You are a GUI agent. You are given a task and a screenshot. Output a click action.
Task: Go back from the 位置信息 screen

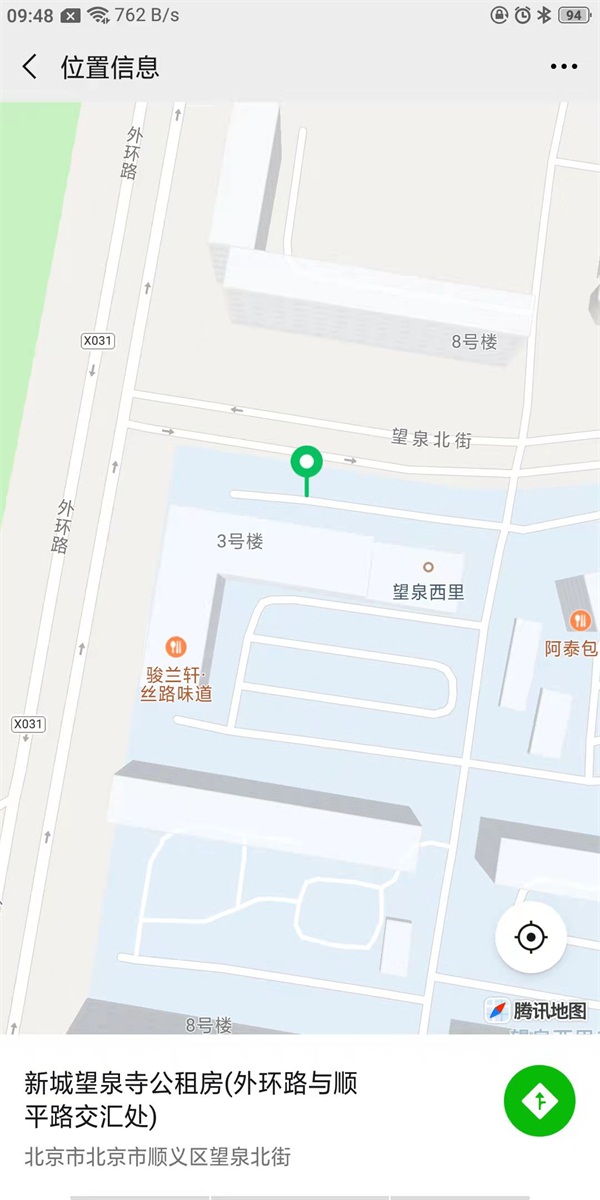30,67
